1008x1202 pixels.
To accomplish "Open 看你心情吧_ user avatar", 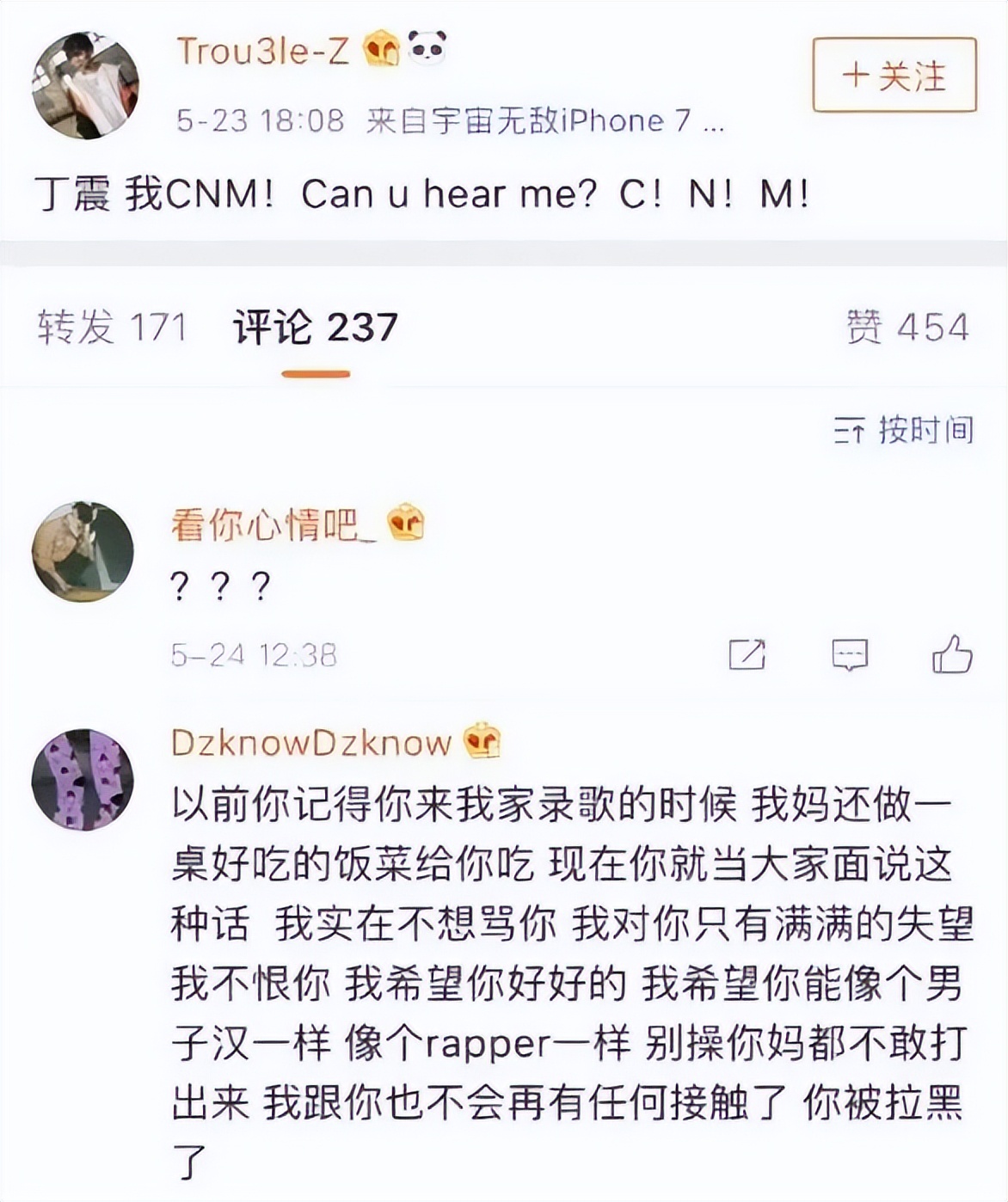I will pyautogui.click(x=83, y=551).
